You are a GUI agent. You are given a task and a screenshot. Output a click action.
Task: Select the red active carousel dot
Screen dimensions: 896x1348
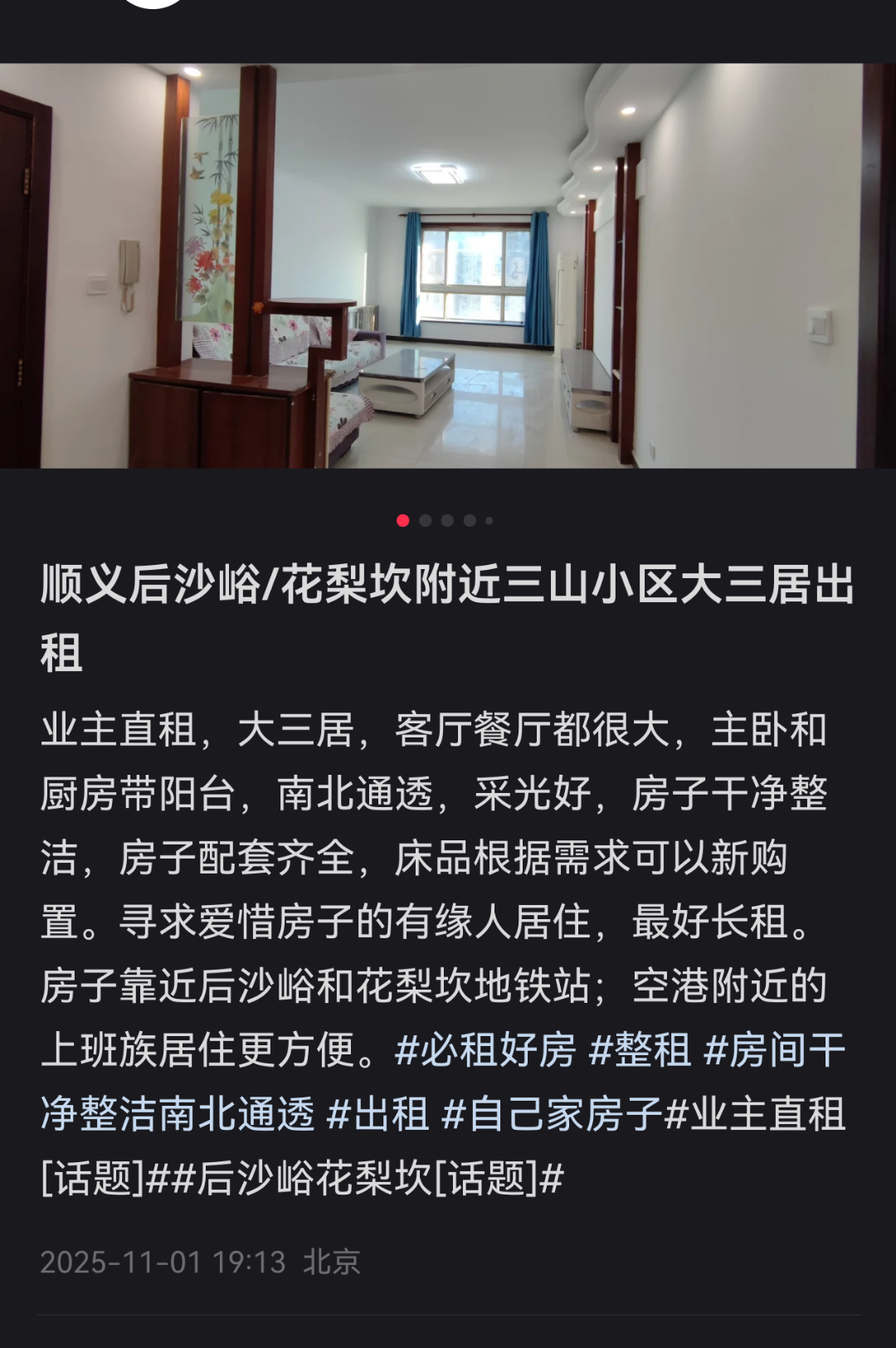click(x=404, y=522)
